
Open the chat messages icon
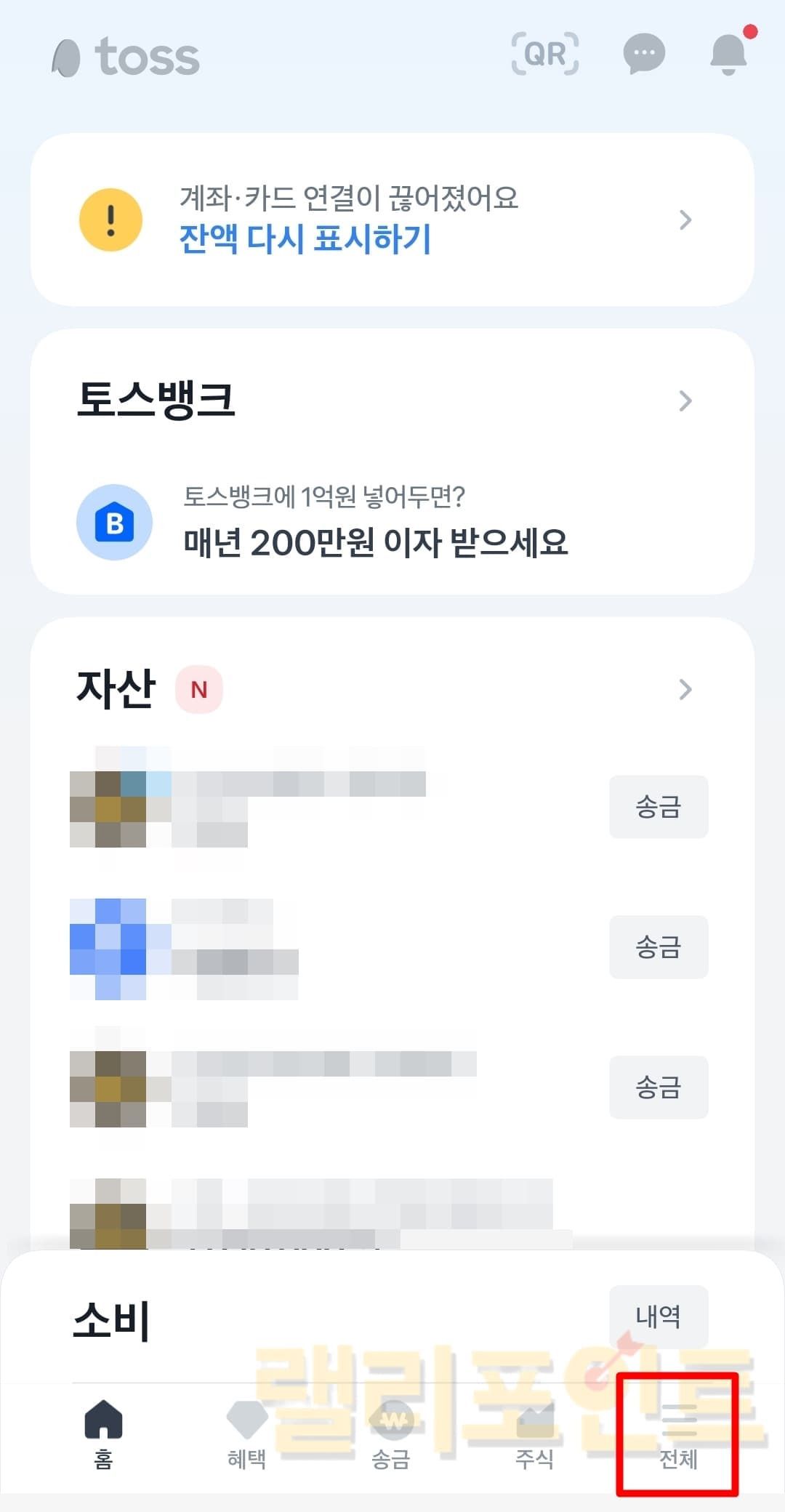(644, 54)
